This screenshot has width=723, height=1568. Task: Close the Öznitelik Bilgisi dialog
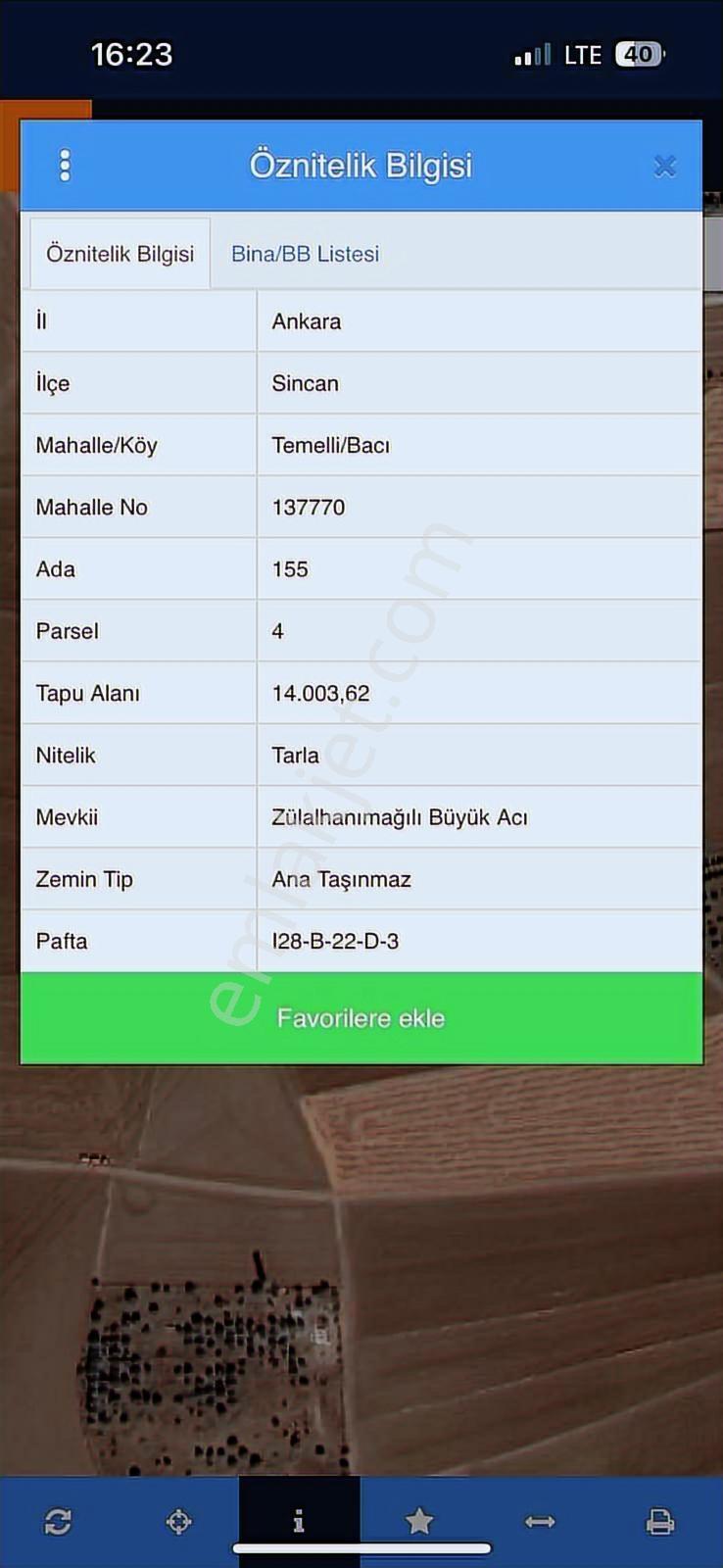tap(665, 167)
